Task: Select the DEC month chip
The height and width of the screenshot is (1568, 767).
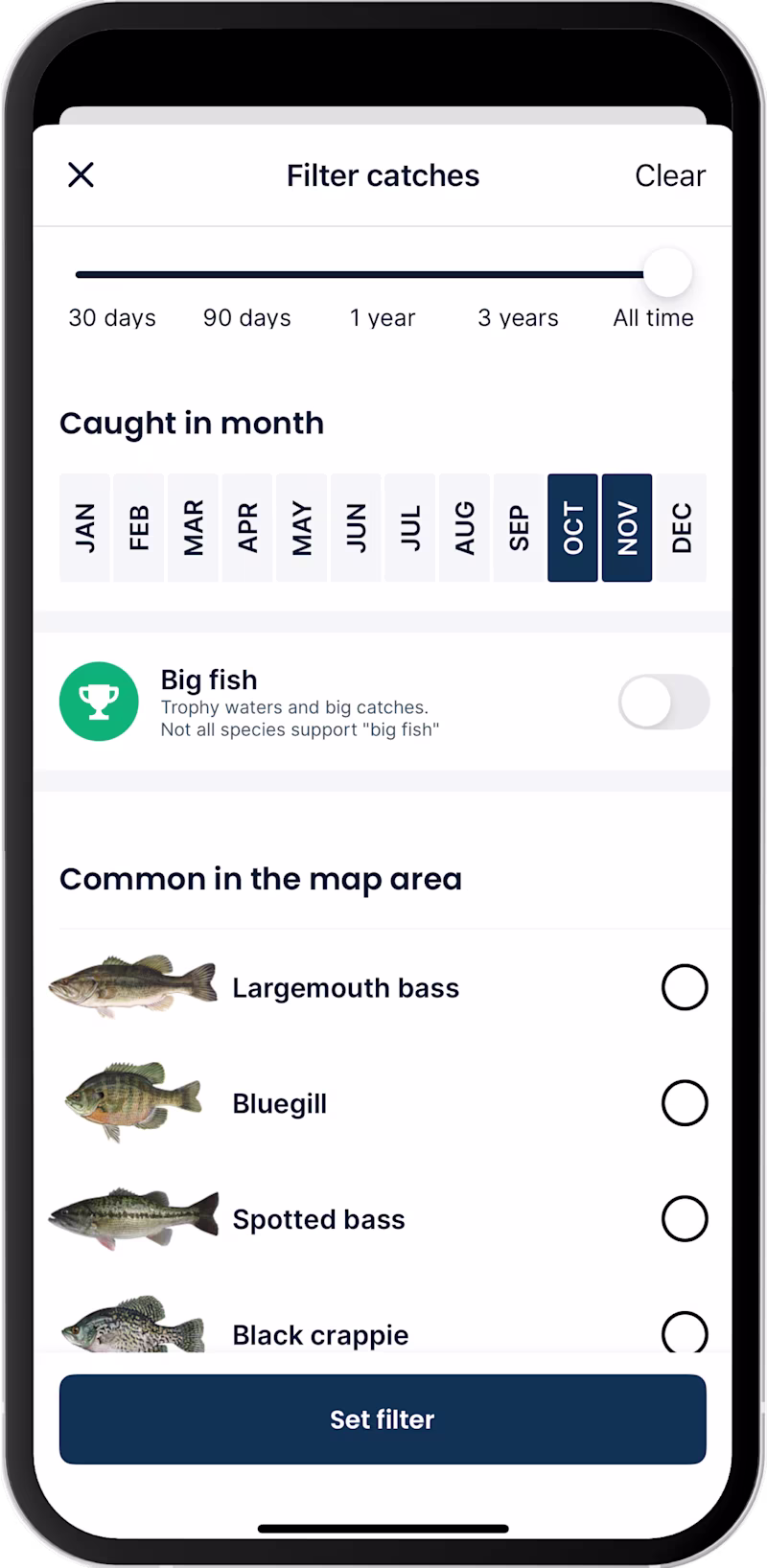Action: 682,527
